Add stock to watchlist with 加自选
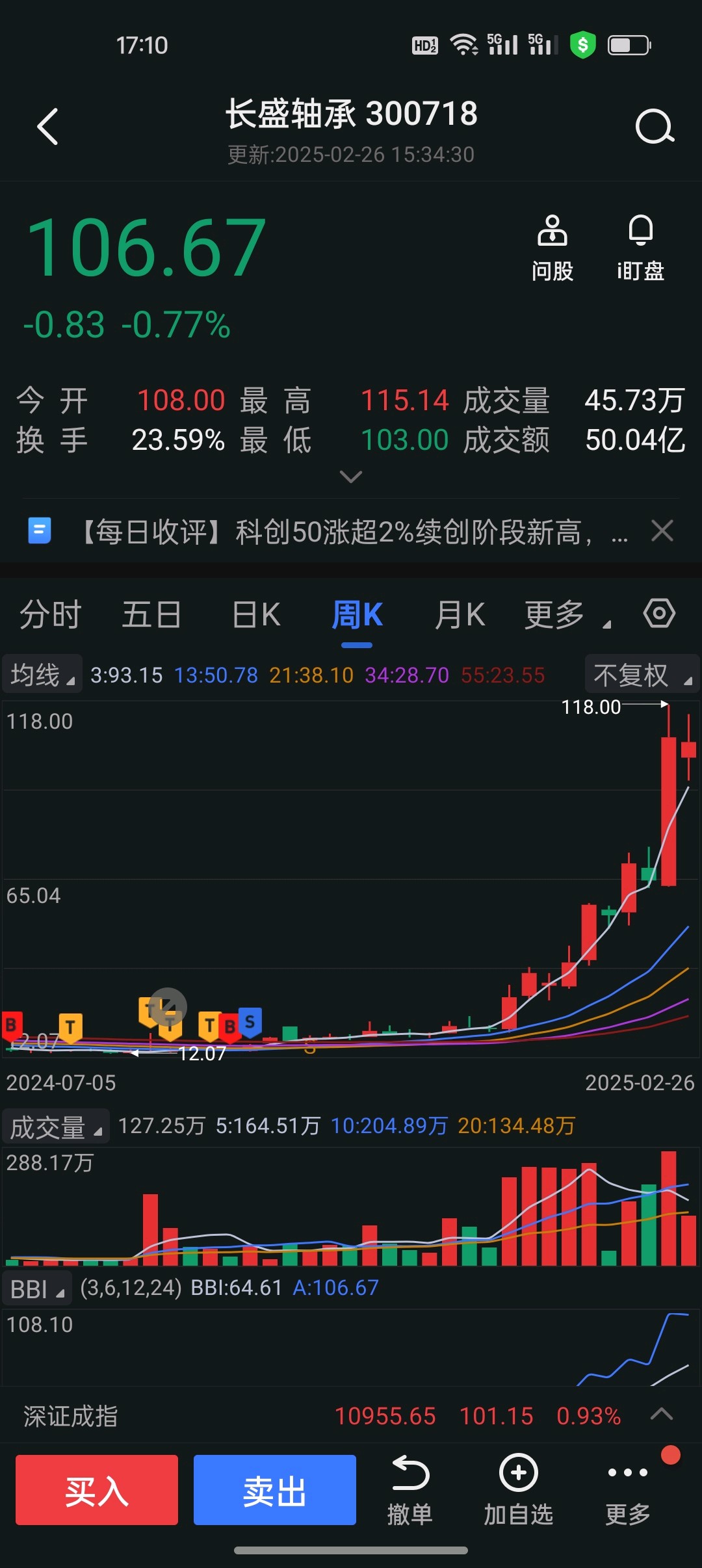702x1568 pixels. [518, 1490]
